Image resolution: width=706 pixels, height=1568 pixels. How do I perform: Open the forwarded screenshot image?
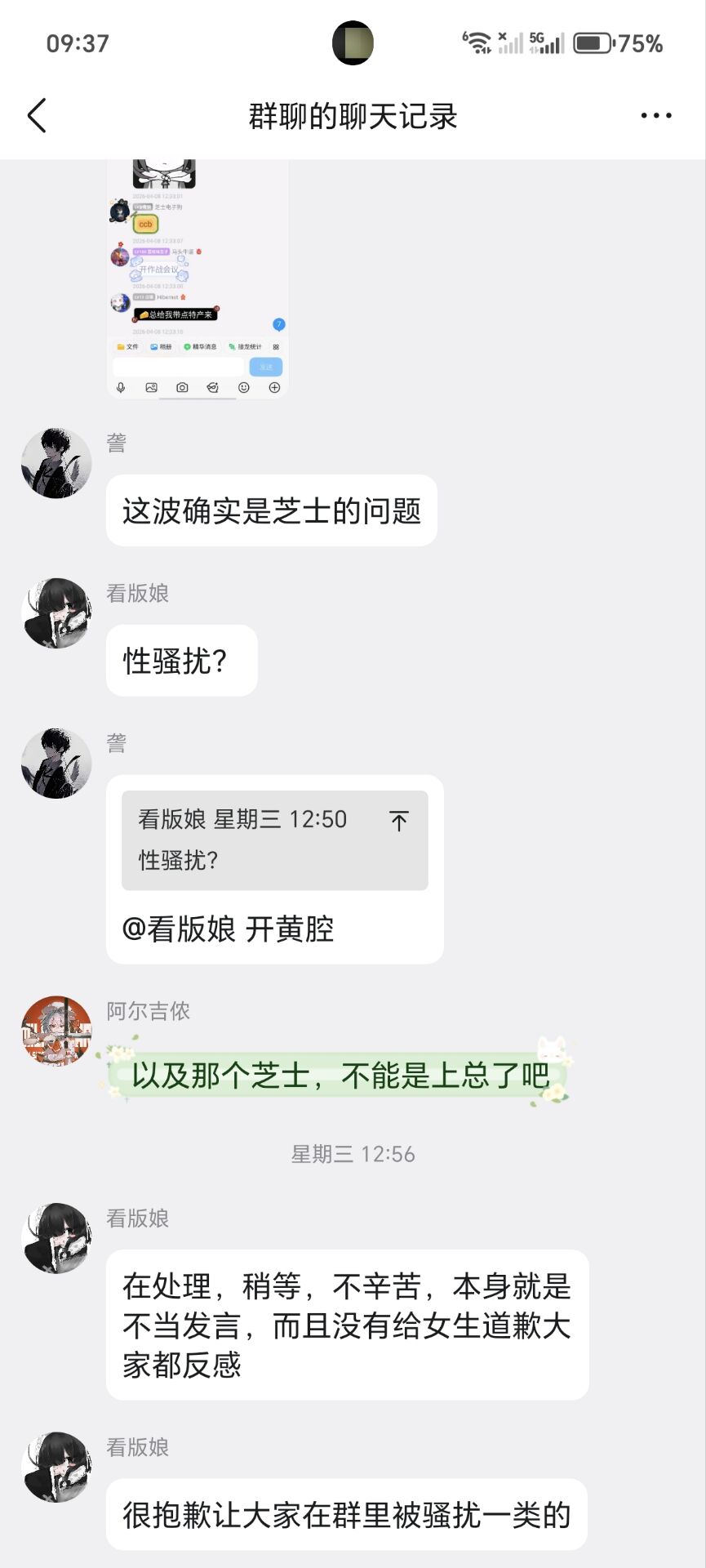coord(198,278)
